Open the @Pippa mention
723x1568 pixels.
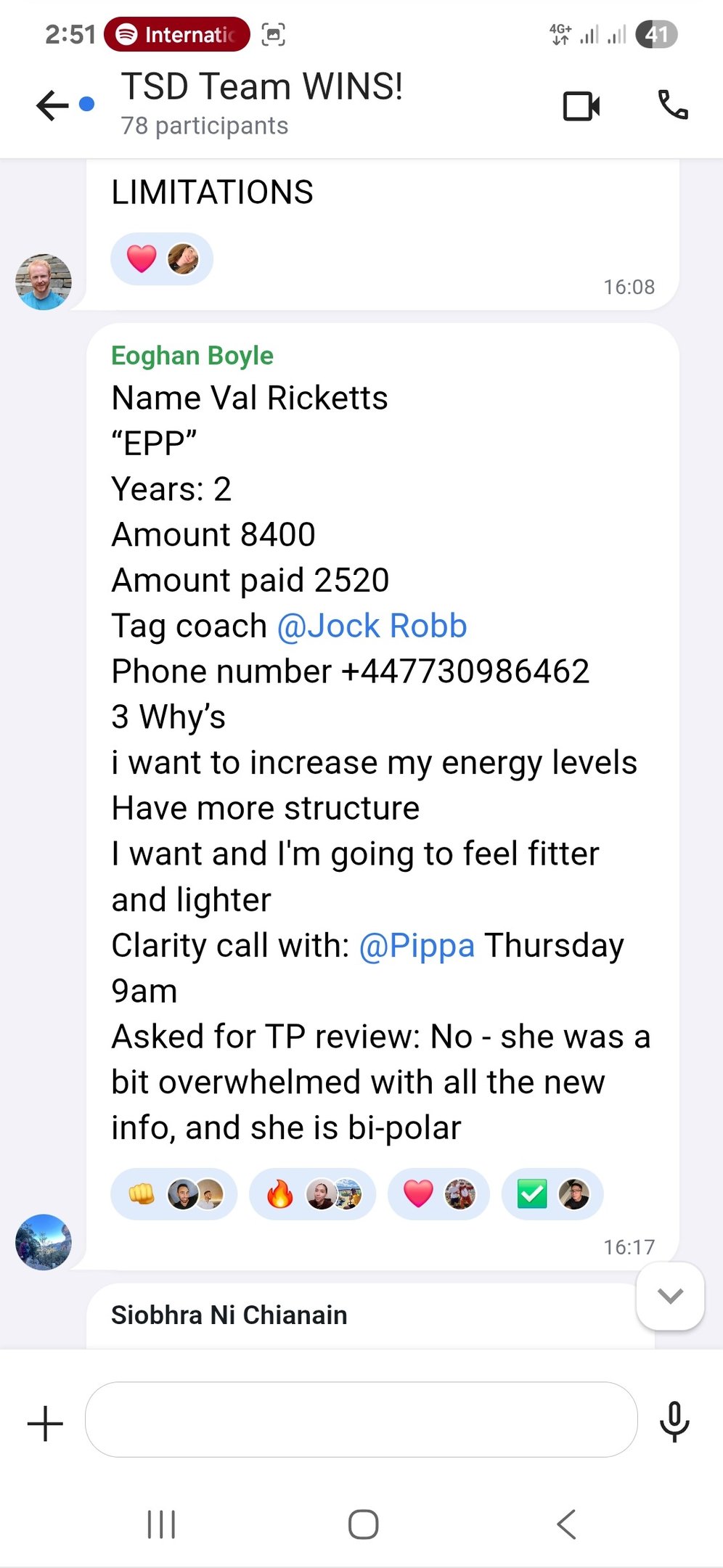pyautogui.click(x=417, y=945)
